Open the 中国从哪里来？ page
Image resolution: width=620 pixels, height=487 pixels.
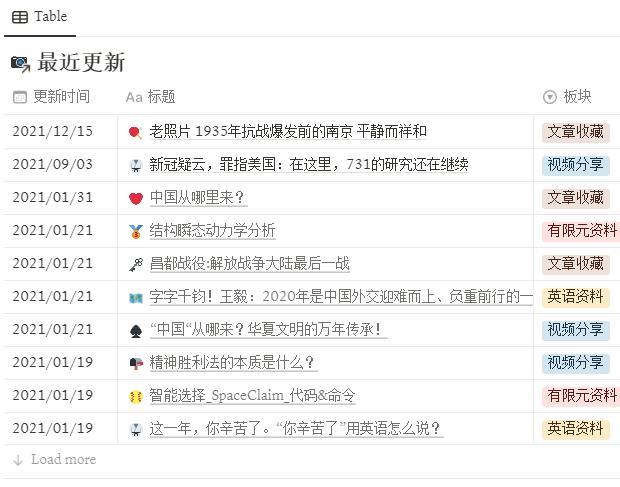198,198
